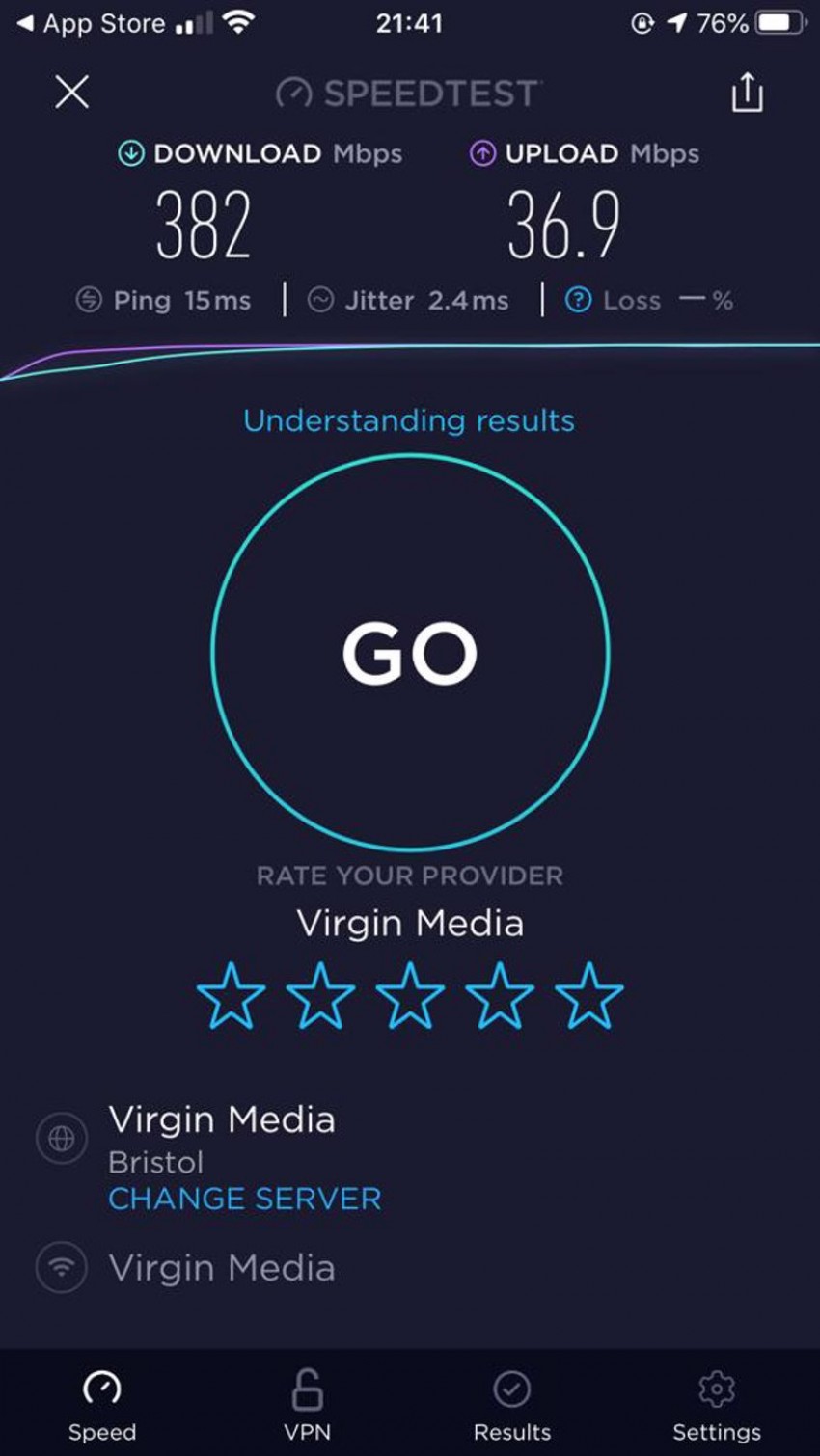Open the packet Loss help icon
This screenshot has width=820, height=1456.
(578, 300)
